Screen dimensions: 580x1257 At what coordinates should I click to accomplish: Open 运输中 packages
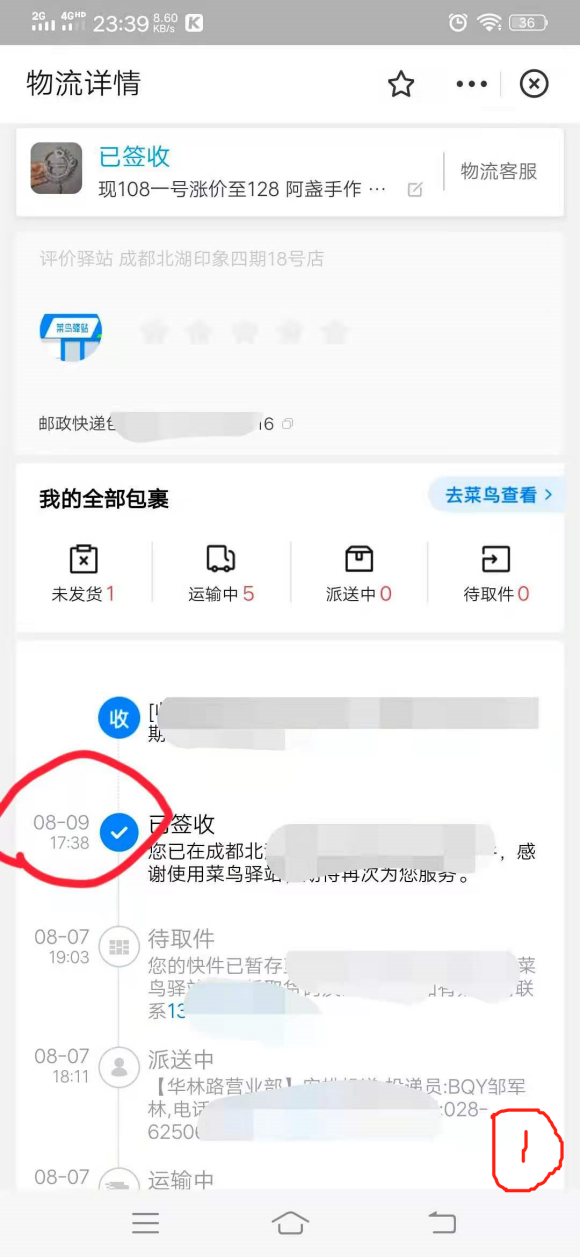(x=221, y=573)
